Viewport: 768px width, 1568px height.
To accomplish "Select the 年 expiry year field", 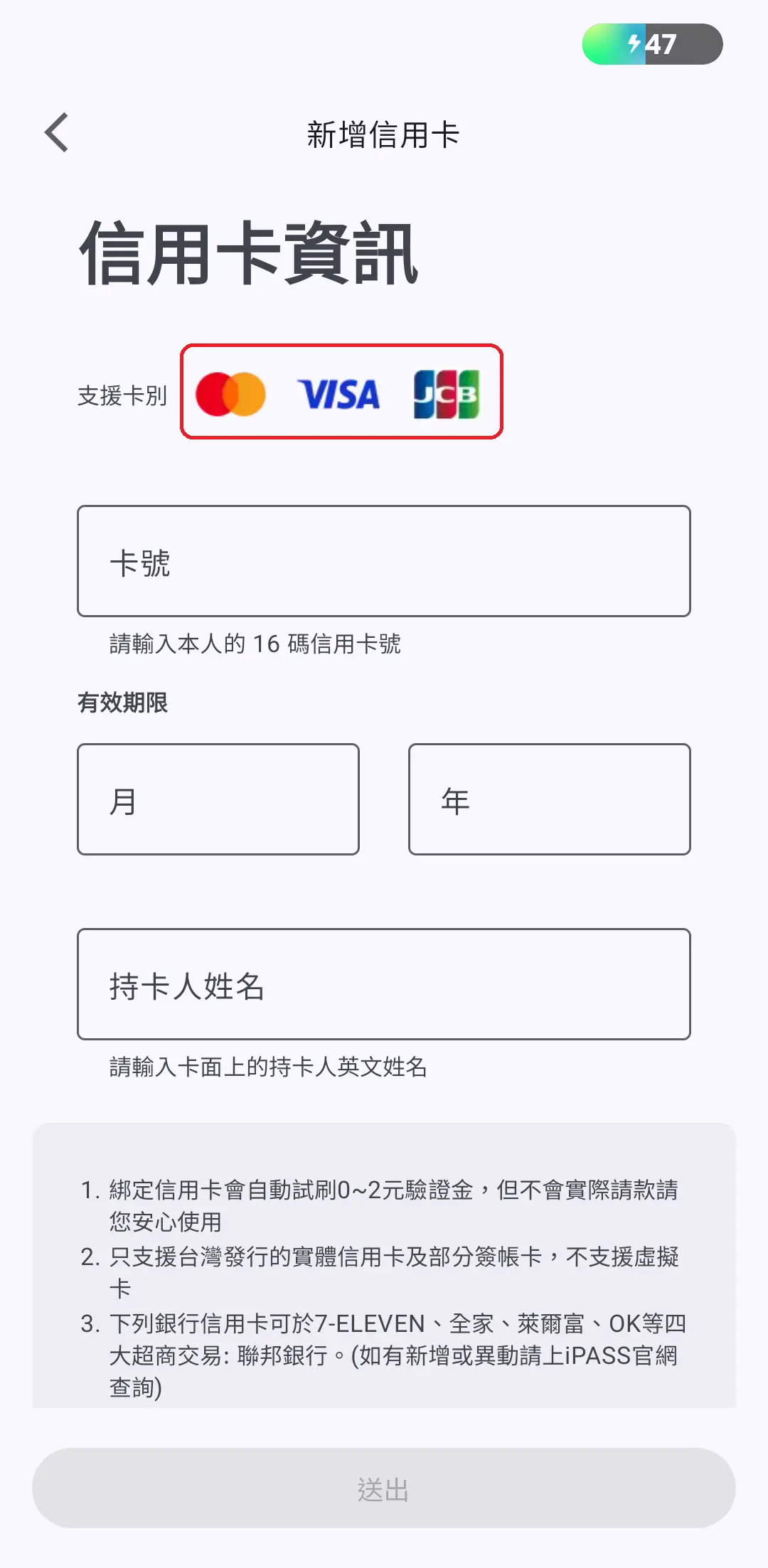I will click(549, 799).
